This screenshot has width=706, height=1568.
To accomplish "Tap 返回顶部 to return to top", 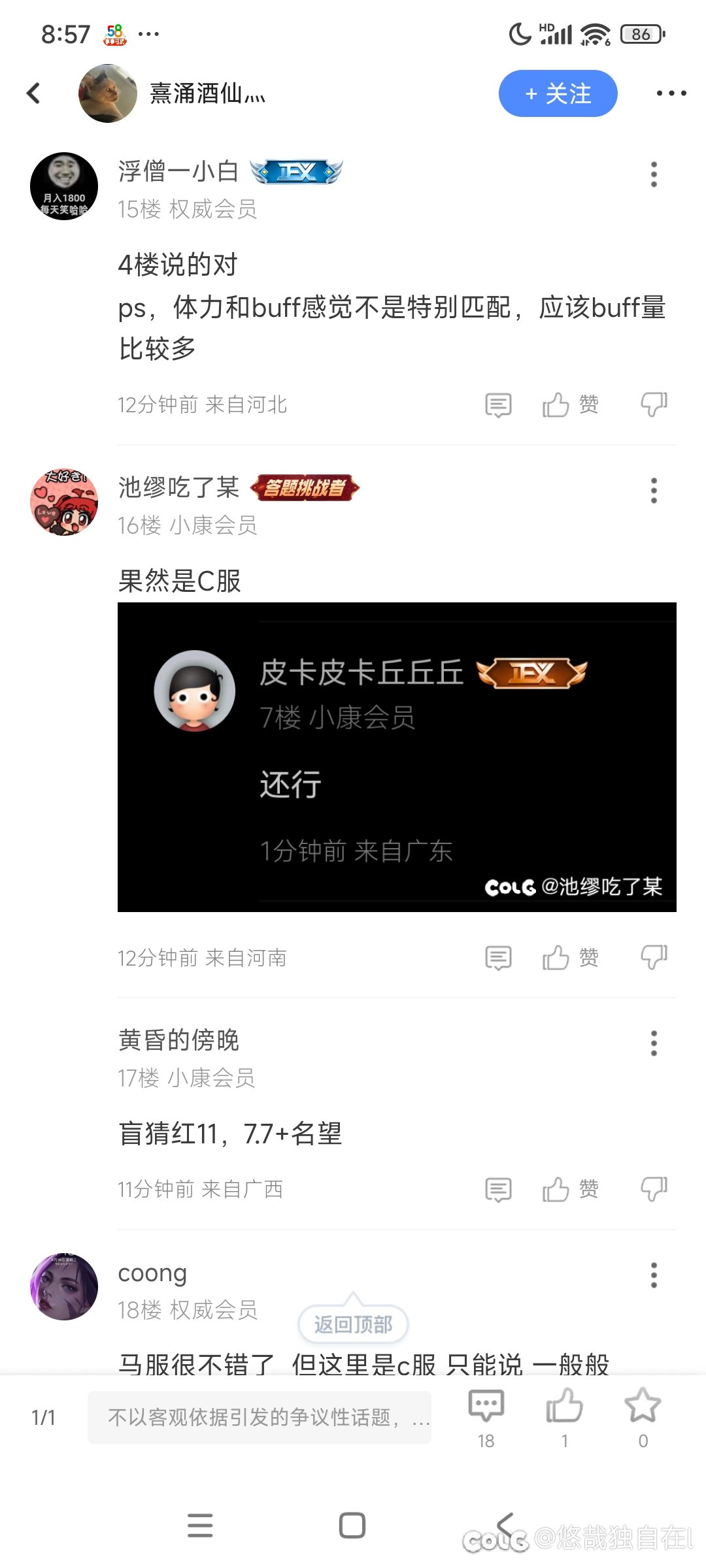I will (x=353, y=1324).
